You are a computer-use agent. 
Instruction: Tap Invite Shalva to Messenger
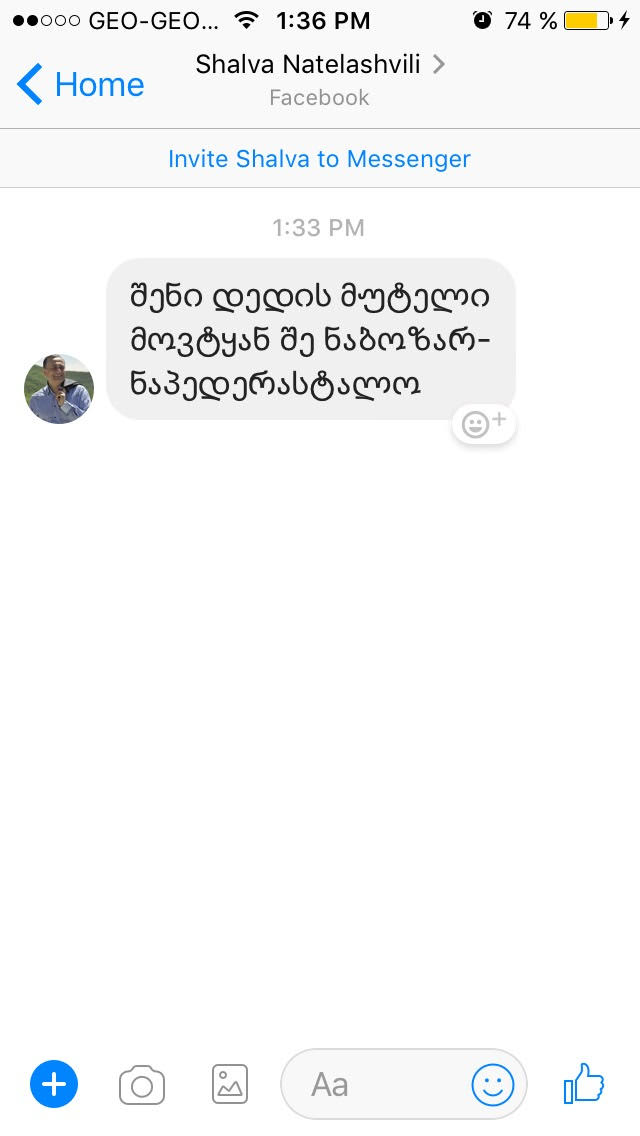(x=319, y=159)
